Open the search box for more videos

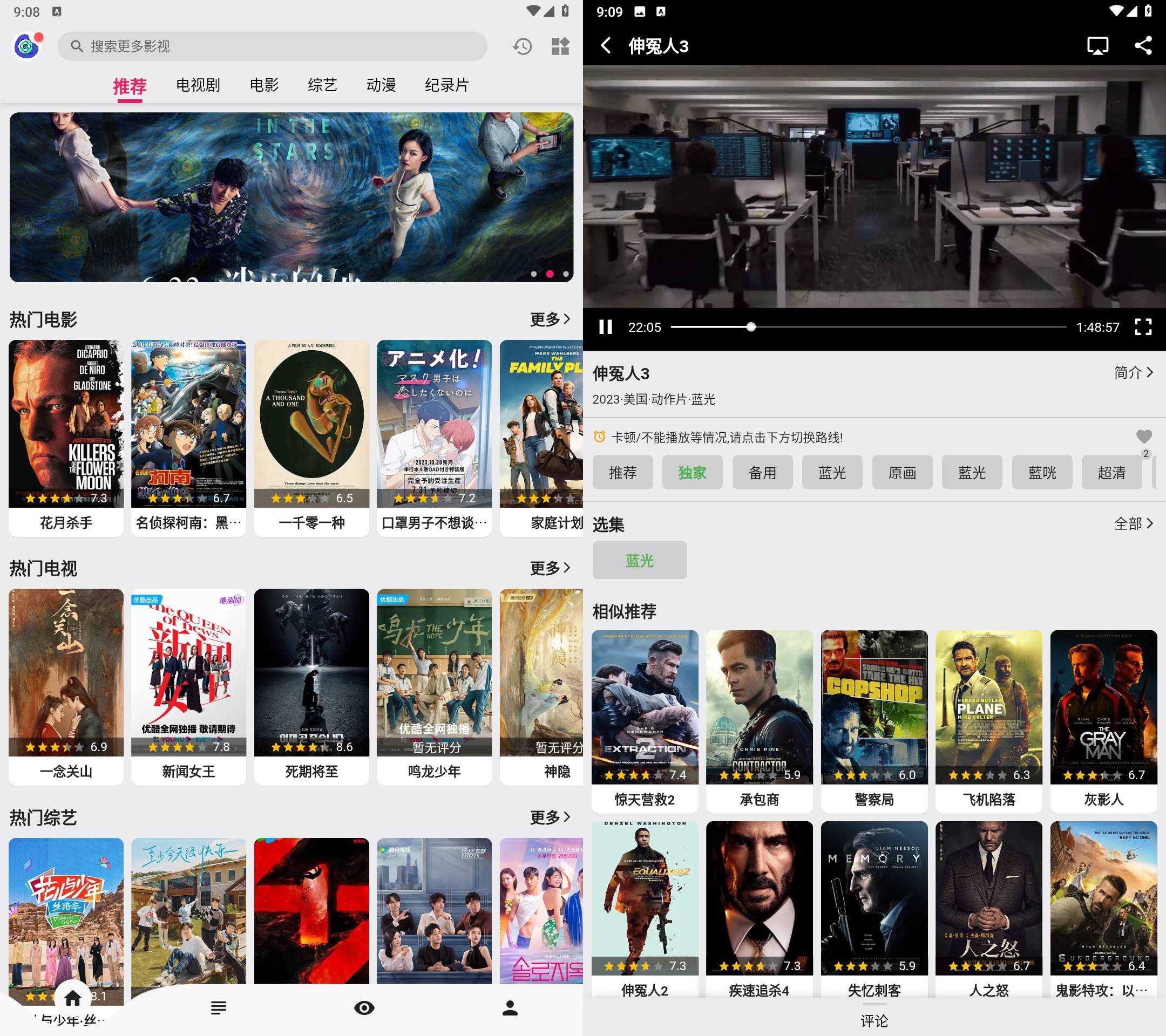pyautogui.click(x=272, y=46)
